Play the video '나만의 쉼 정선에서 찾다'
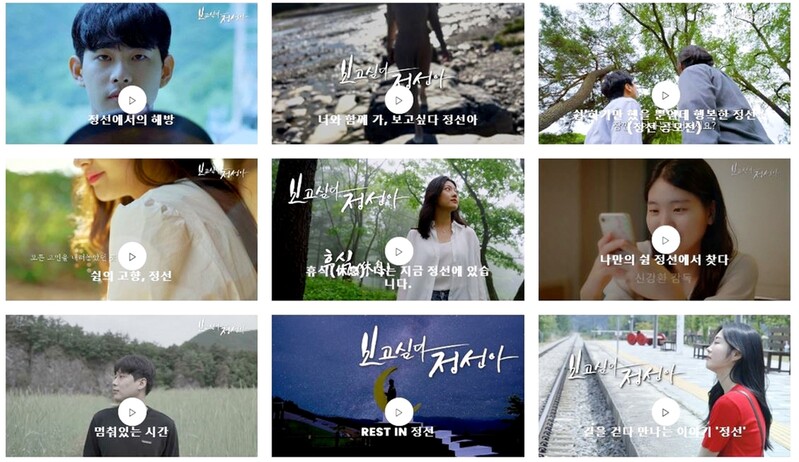The image size is (799, 462). (x=665, y=239)
